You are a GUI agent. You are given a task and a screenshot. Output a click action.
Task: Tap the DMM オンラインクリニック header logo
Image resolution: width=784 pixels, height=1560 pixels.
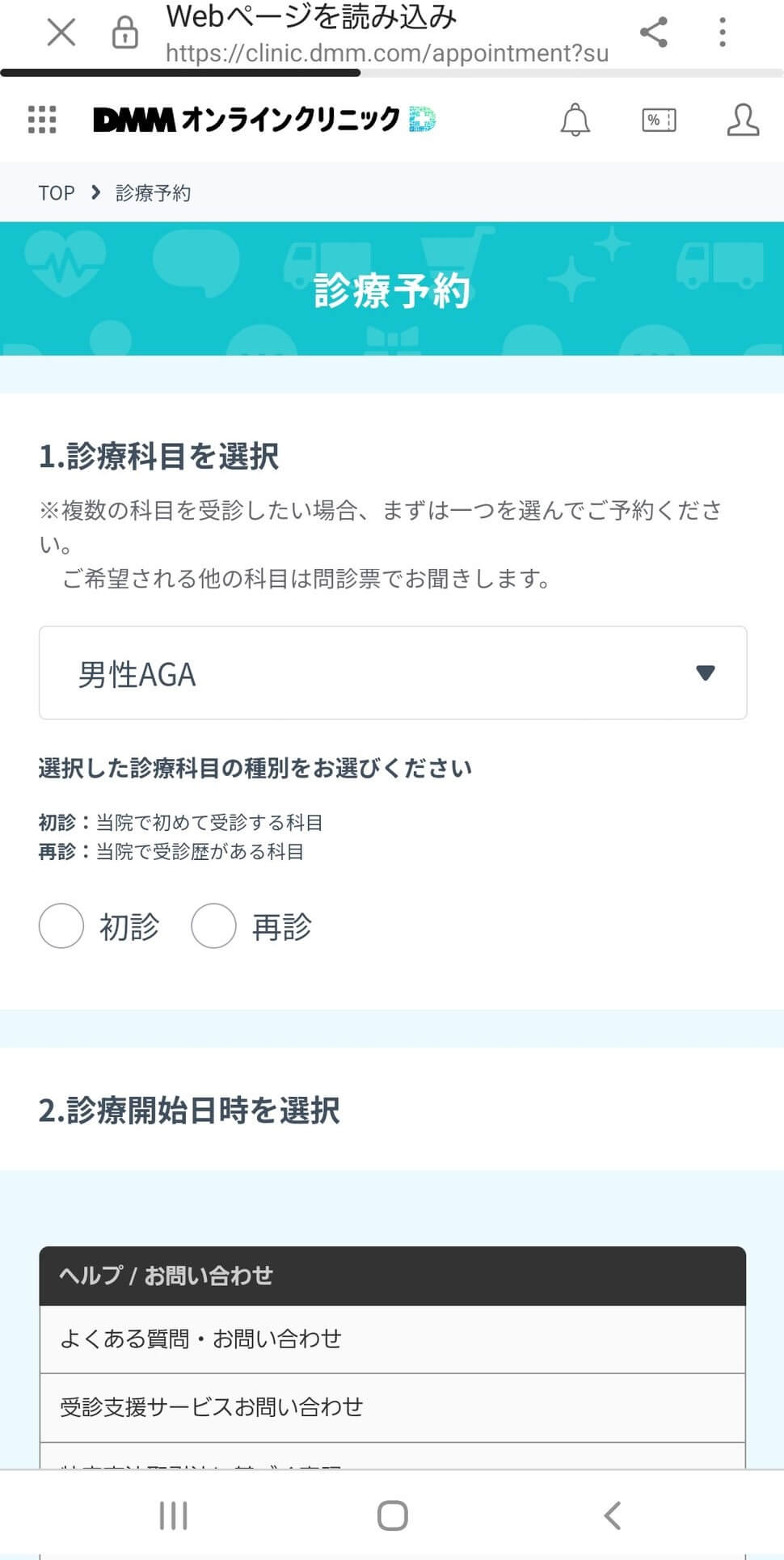(x=264, y=120)
